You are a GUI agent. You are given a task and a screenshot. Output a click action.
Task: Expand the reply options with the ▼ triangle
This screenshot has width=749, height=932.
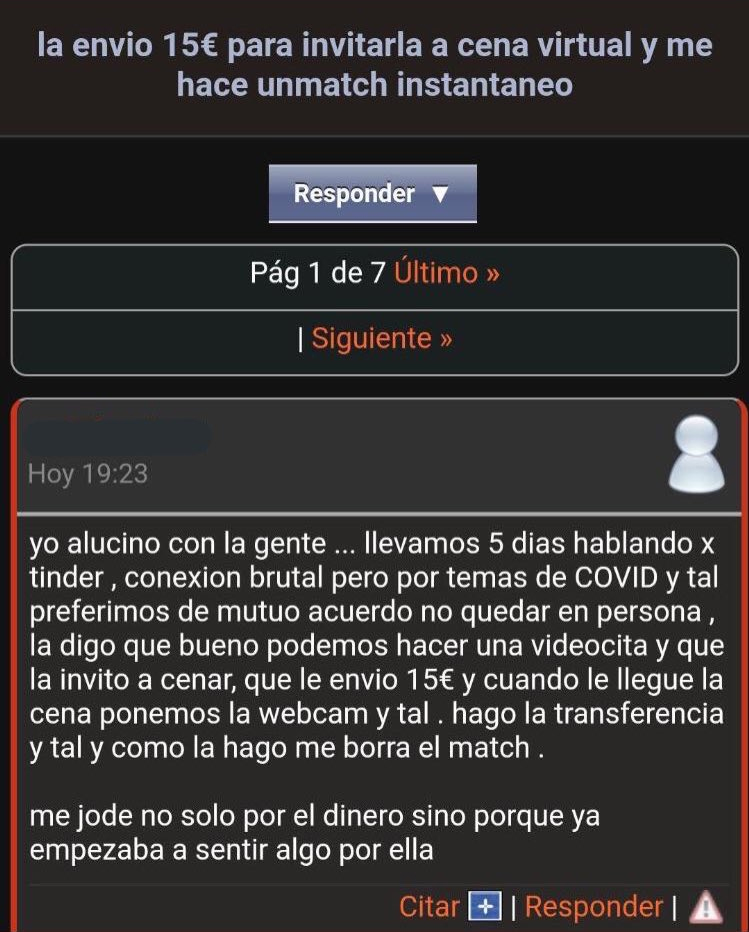442,193
